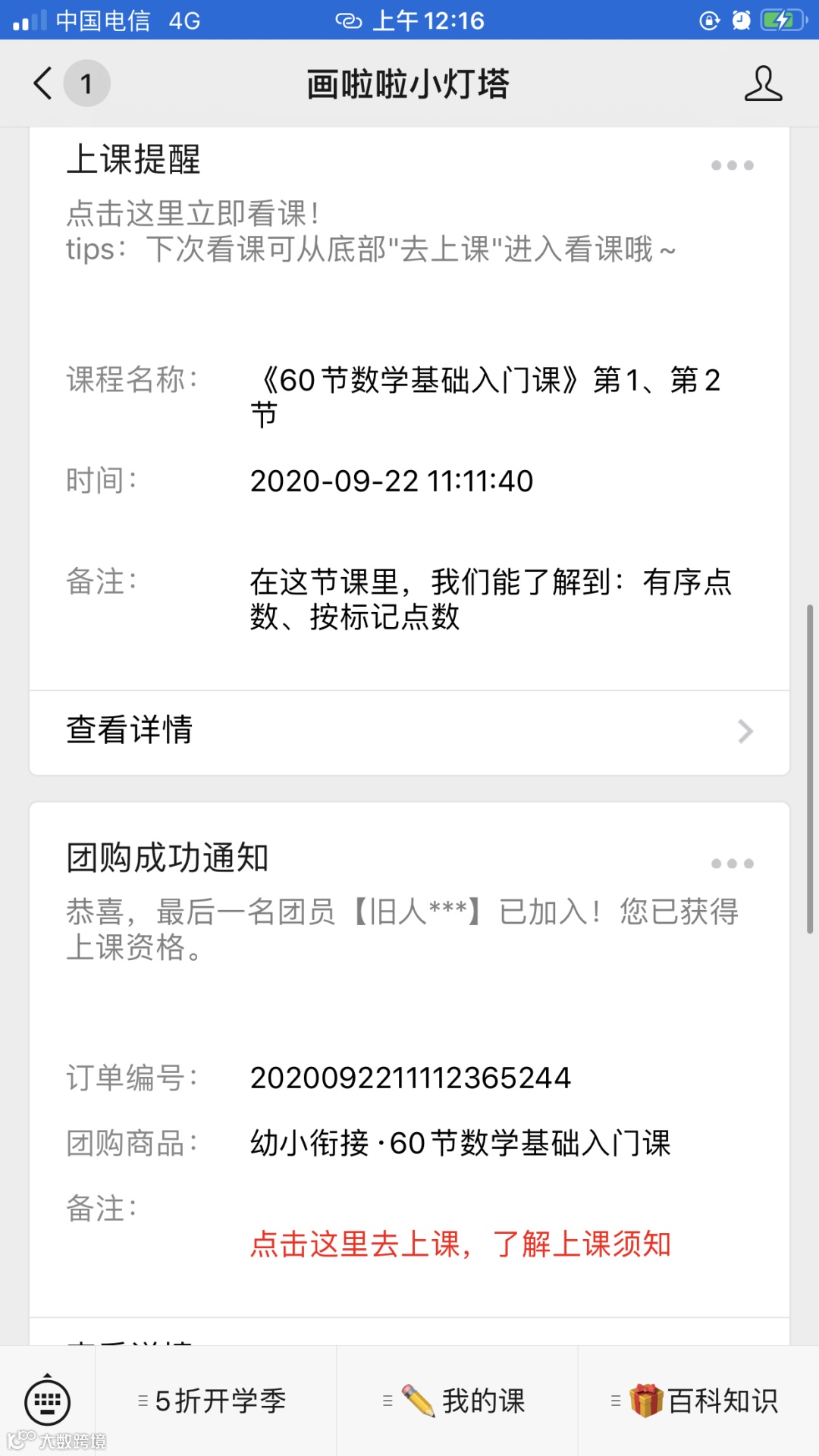Tap the red 点击这里去上课 link
The width and height of the screenshot is (819, 1456).
tap(460, 1244)
